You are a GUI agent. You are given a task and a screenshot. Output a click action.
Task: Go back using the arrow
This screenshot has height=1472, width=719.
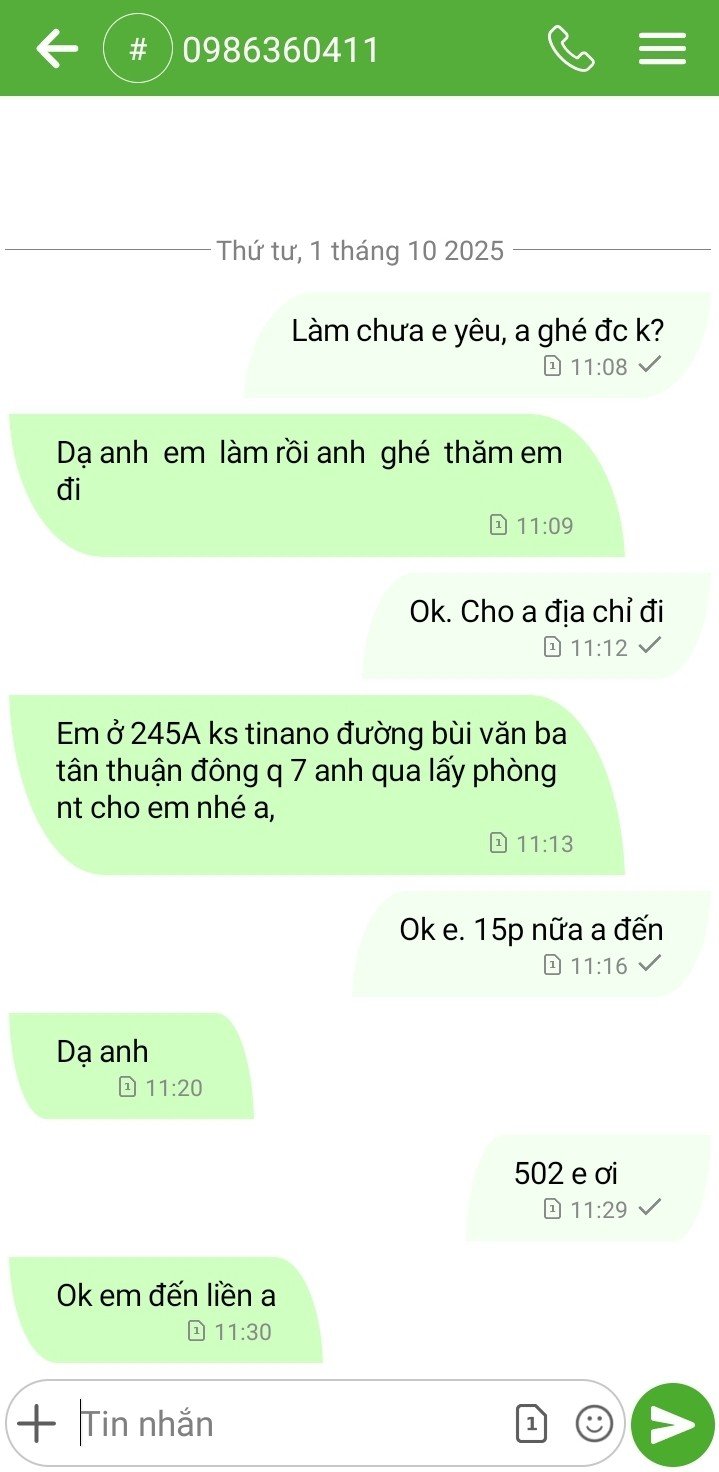pyautogui.click(x=57, y=48)
